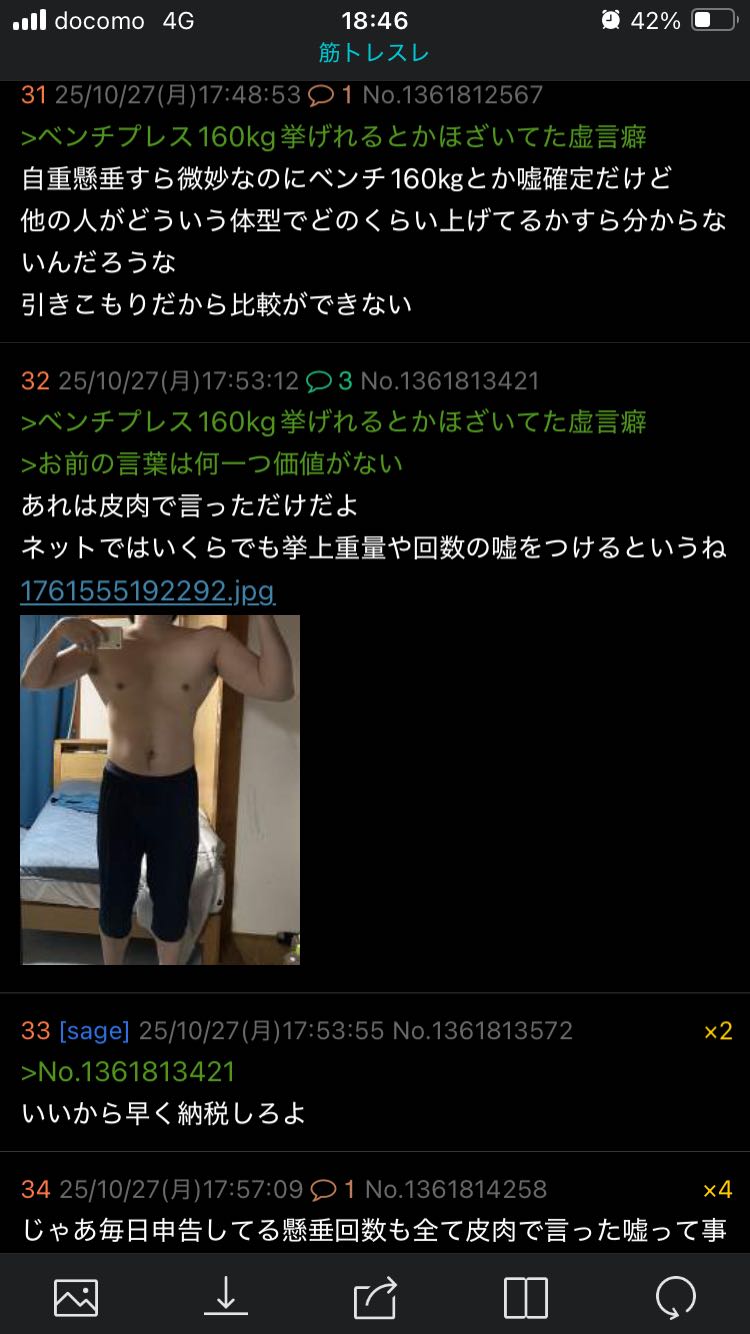Tap the download icon in the toolbar
This screenshot has width=750, height=1334.
pos(225,1297)
